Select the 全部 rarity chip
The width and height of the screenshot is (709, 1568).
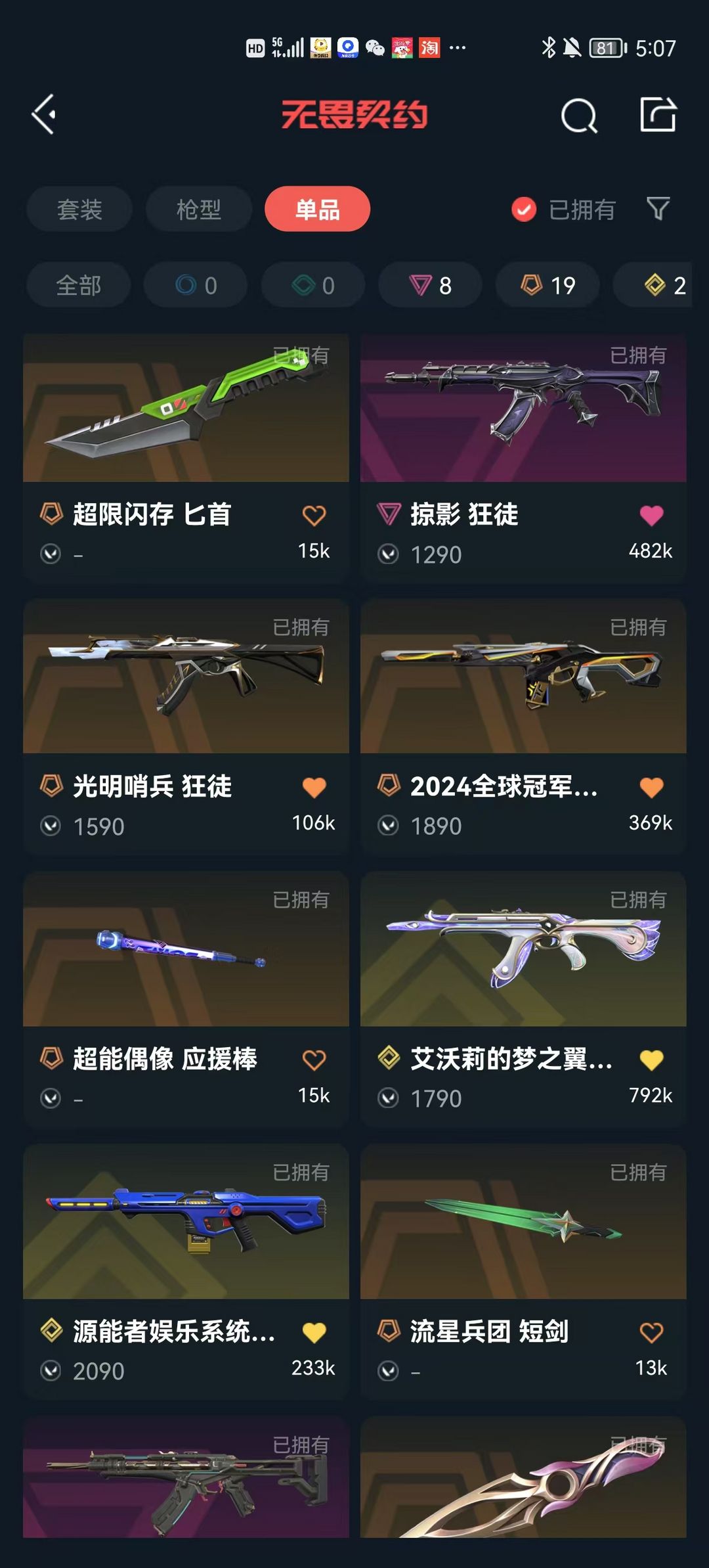pos(79,285)
